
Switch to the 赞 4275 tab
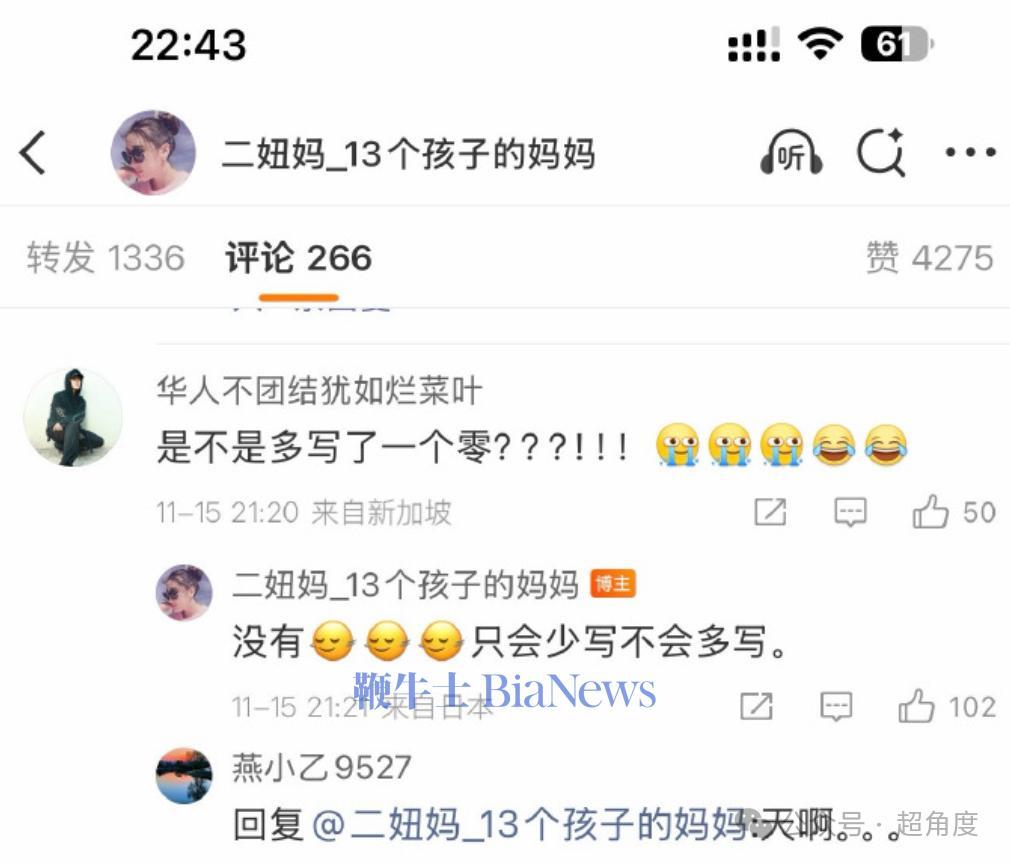point(929,258)
